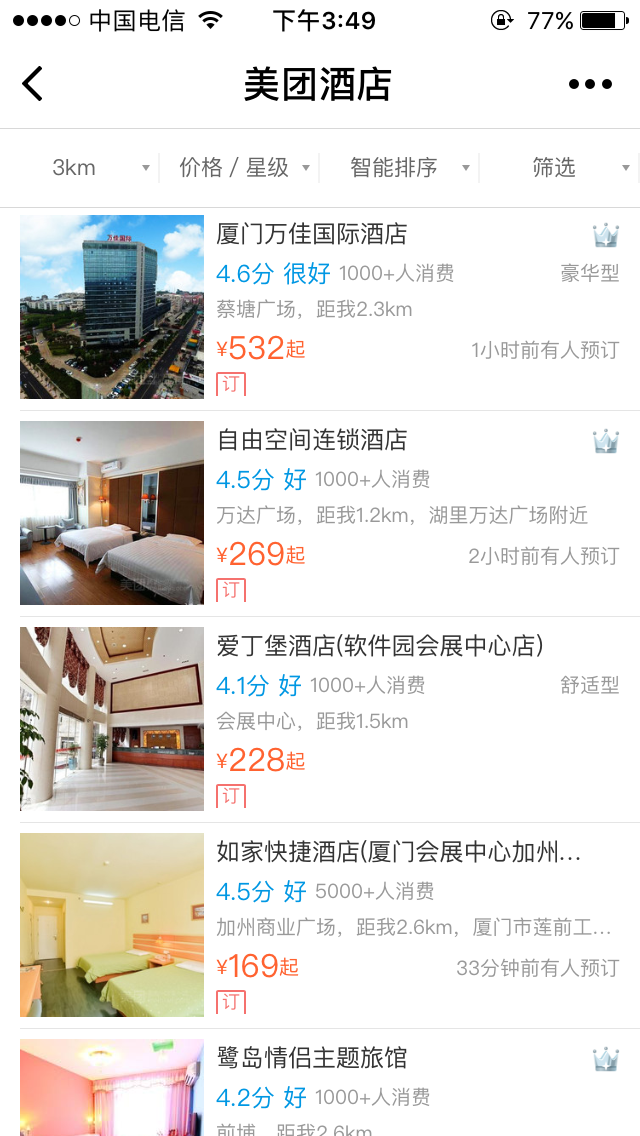Open the three-dot more options menu
Screen dimensions: 640x1136
coord(590,84)
